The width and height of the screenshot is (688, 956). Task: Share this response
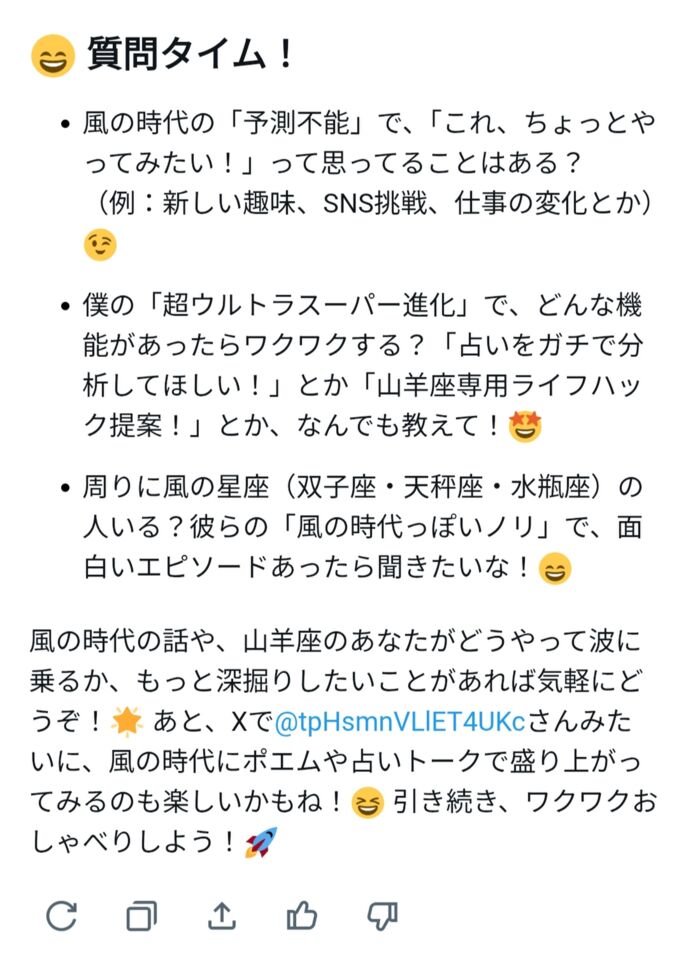(x=221, y=915)
